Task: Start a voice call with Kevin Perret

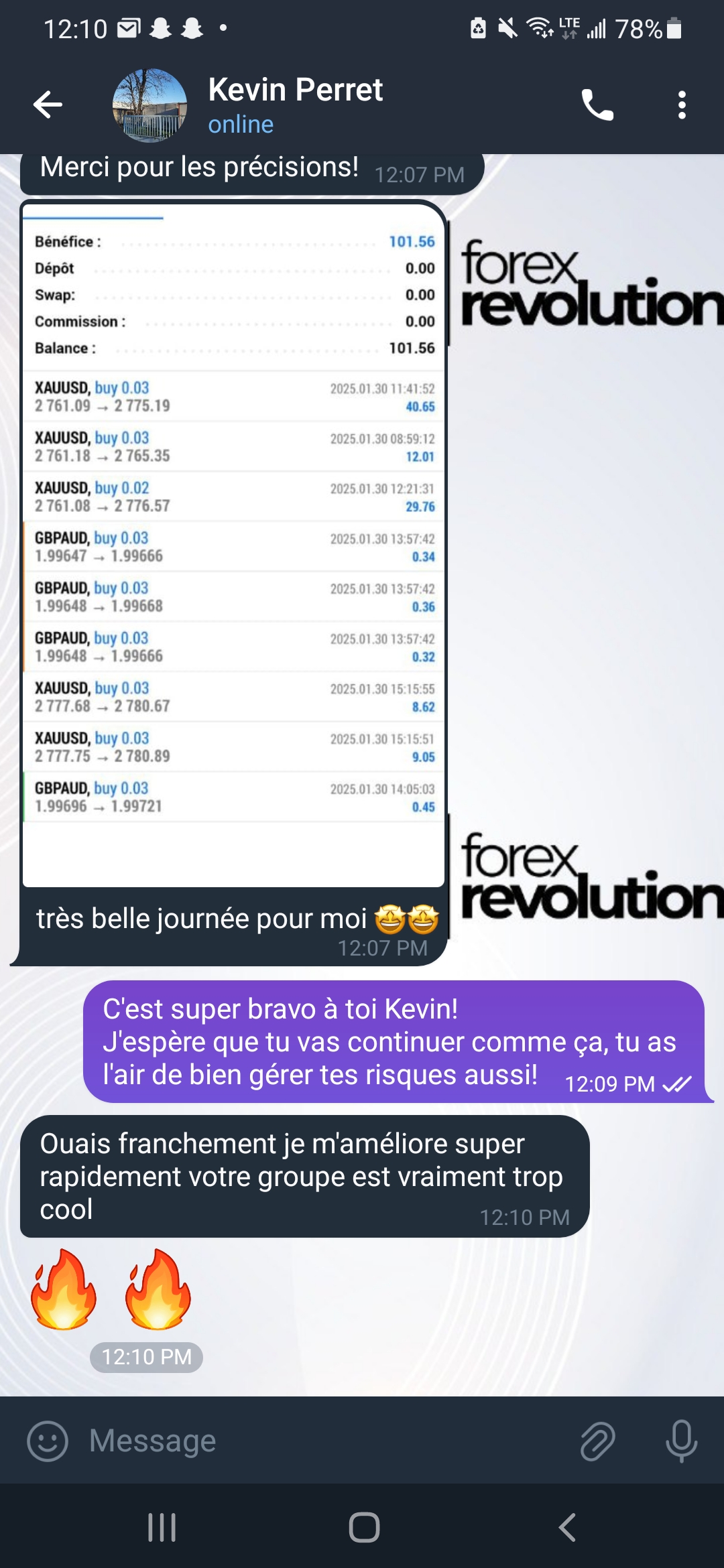Action: click(597, 105)
